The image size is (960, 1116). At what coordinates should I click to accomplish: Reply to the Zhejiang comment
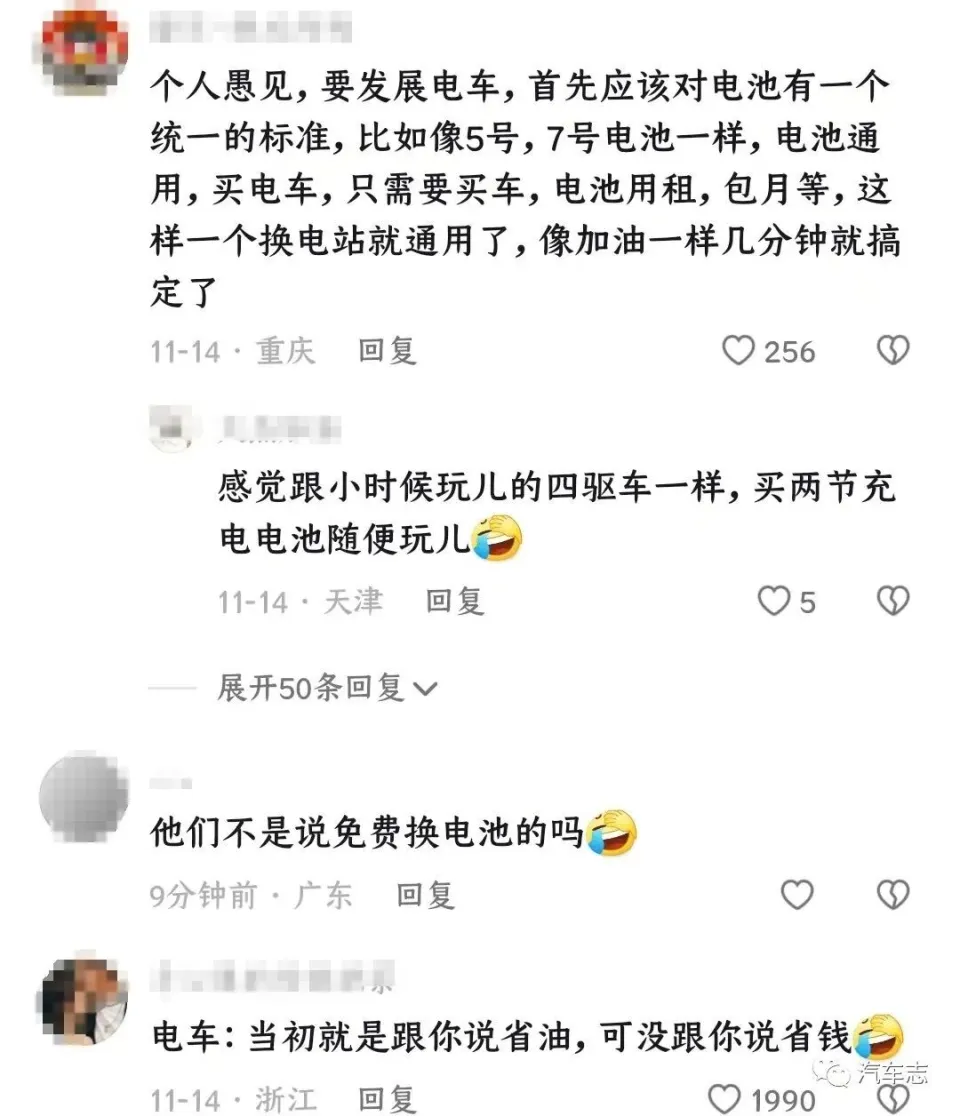(387, 1100)
